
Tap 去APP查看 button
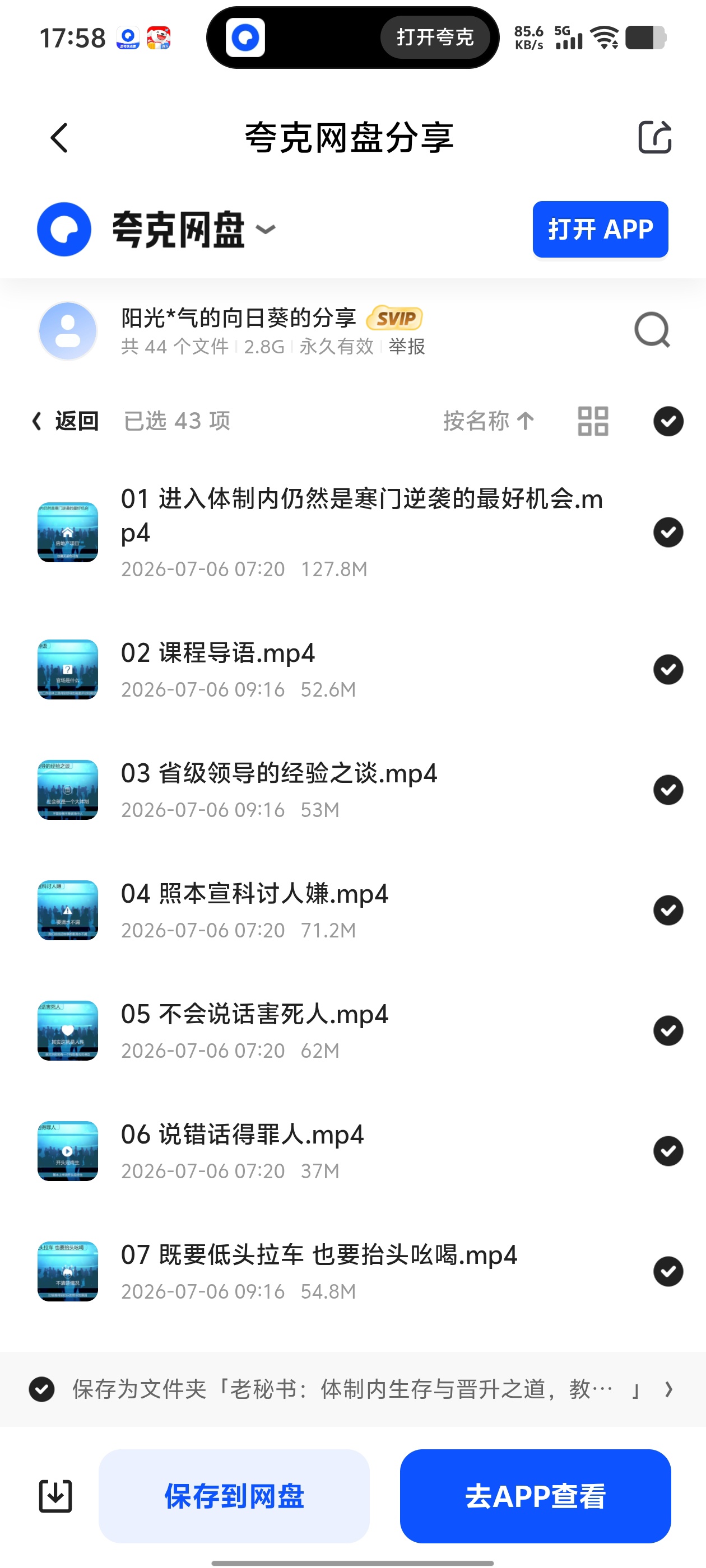click(x=536, y=1496)
